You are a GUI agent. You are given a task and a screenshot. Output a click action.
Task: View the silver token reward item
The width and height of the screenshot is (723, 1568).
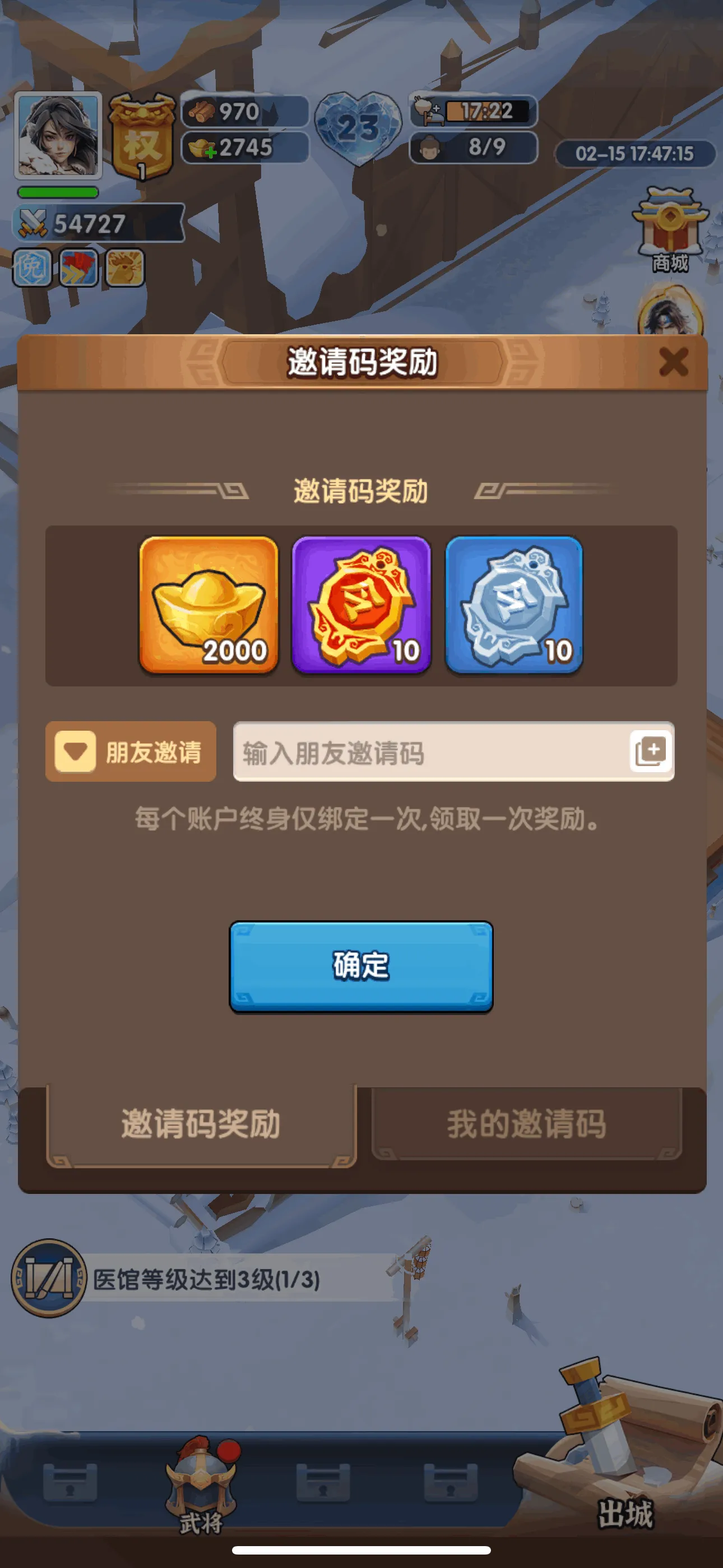tap(515, 605)
